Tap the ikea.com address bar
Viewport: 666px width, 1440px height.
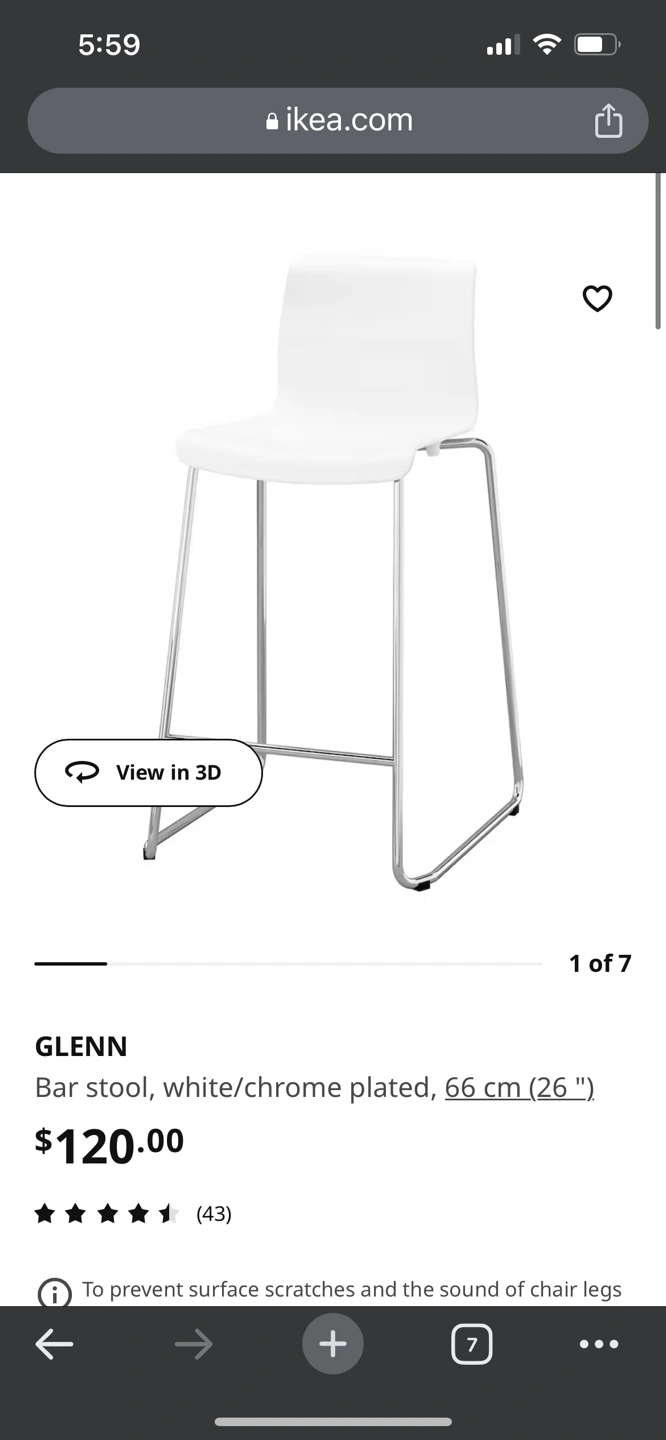[x=338, y=121]
